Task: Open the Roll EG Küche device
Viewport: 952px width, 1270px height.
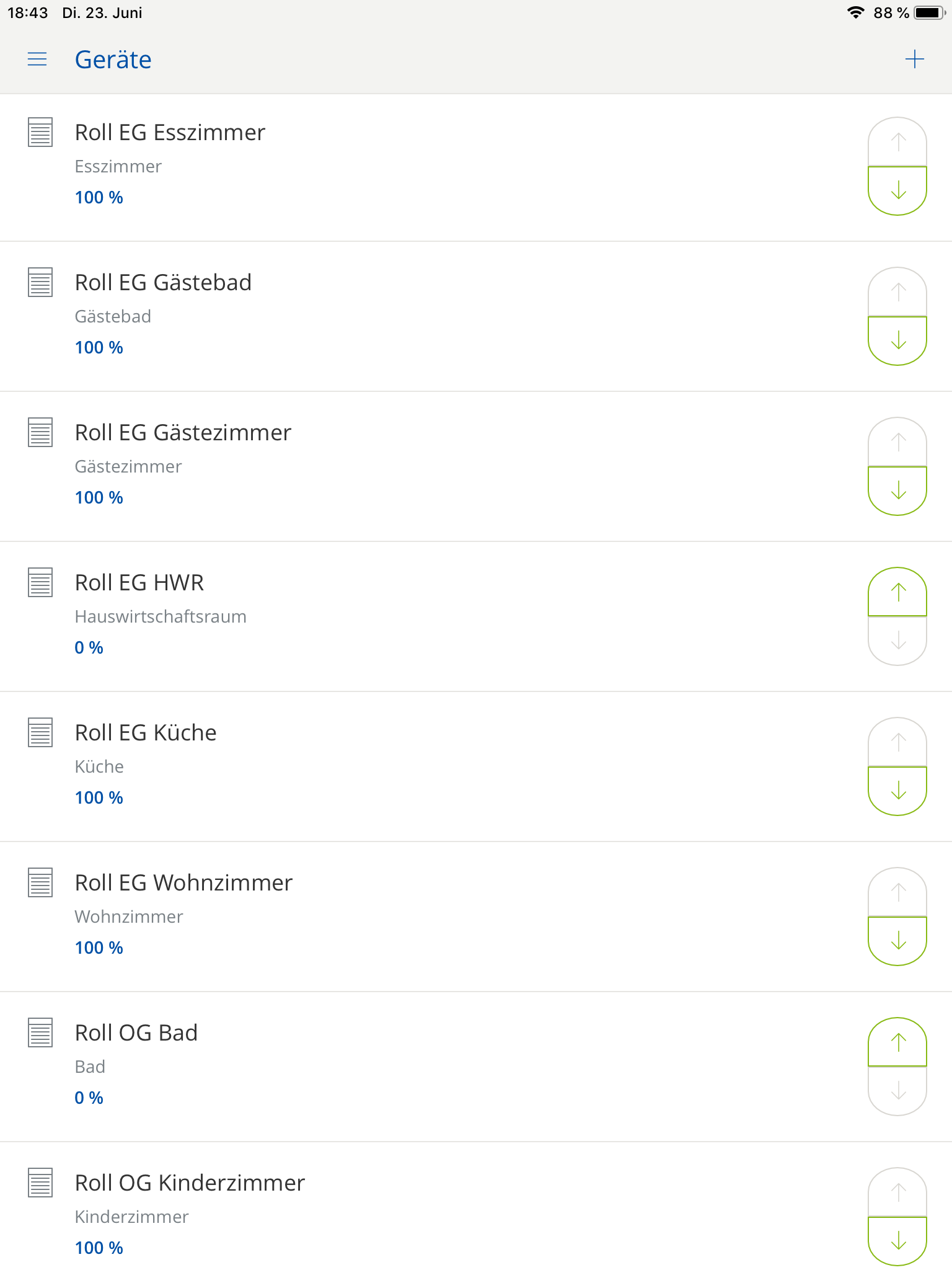Action: (146, 733)
